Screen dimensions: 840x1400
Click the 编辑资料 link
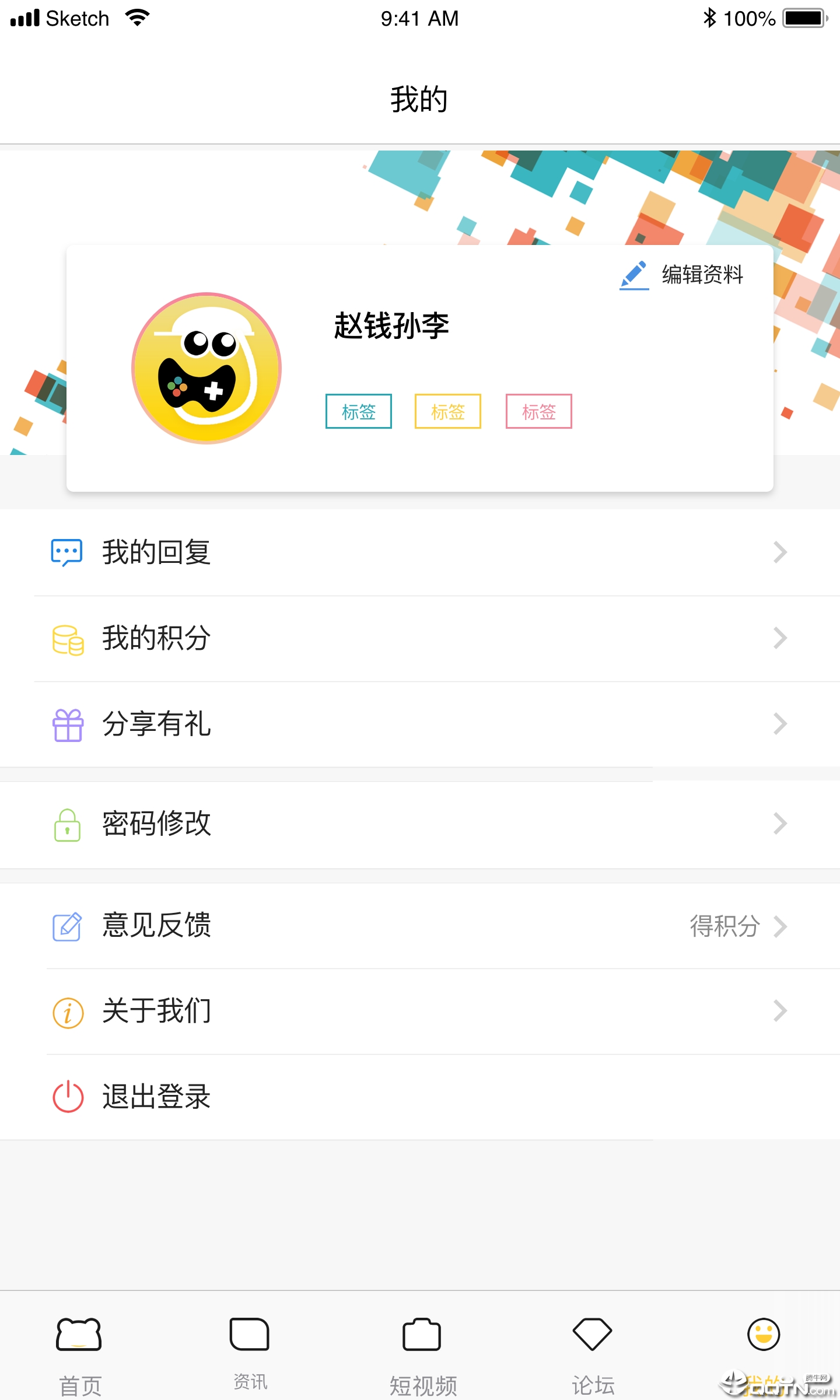(x=702, y=275)
